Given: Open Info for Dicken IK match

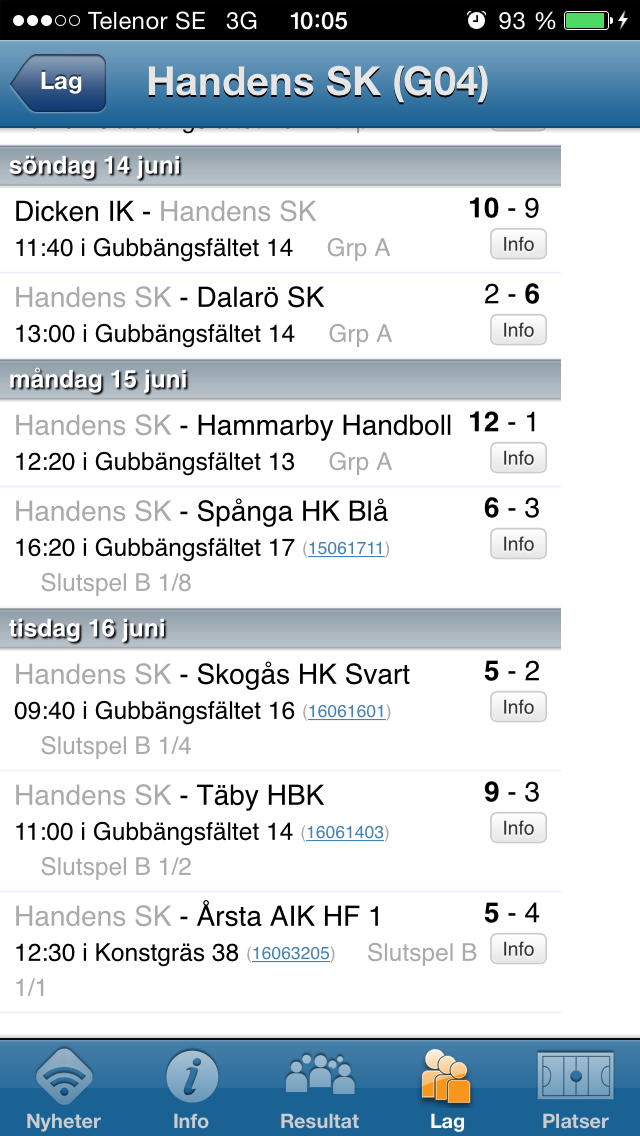Looking at the screenshot, I should pos(518,245).
